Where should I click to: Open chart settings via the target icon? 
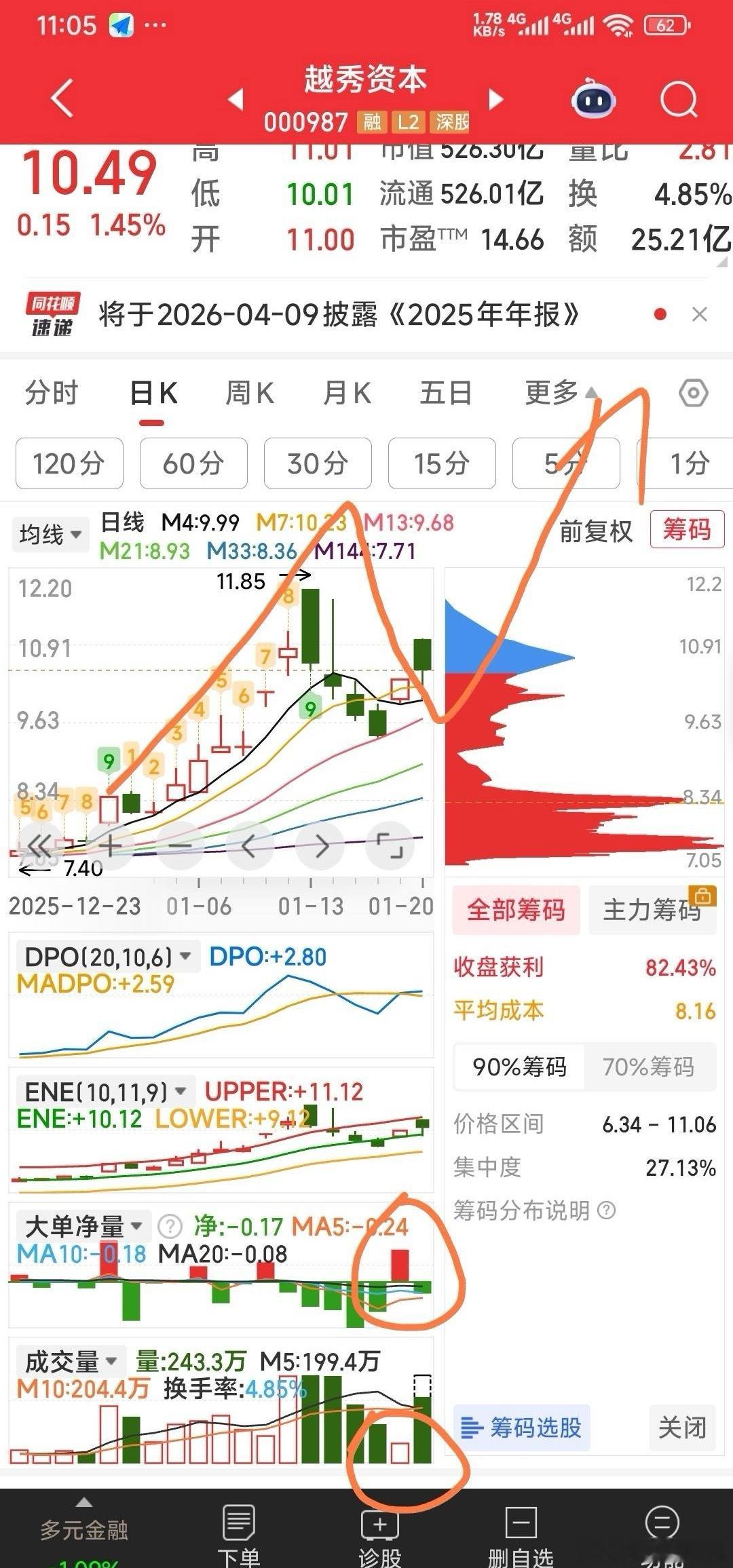[x=694, y=392]
